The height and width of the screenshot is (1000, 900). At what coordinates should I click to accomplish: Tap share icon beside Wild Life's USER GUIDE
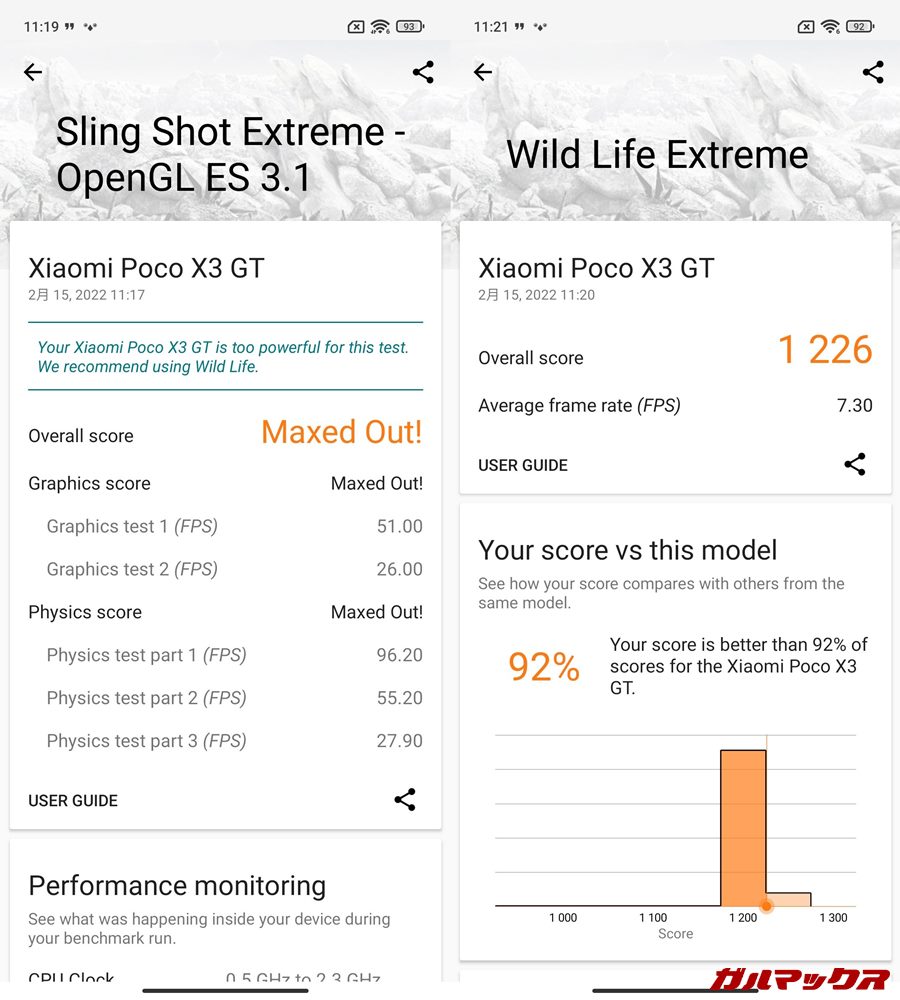[855, 464]
